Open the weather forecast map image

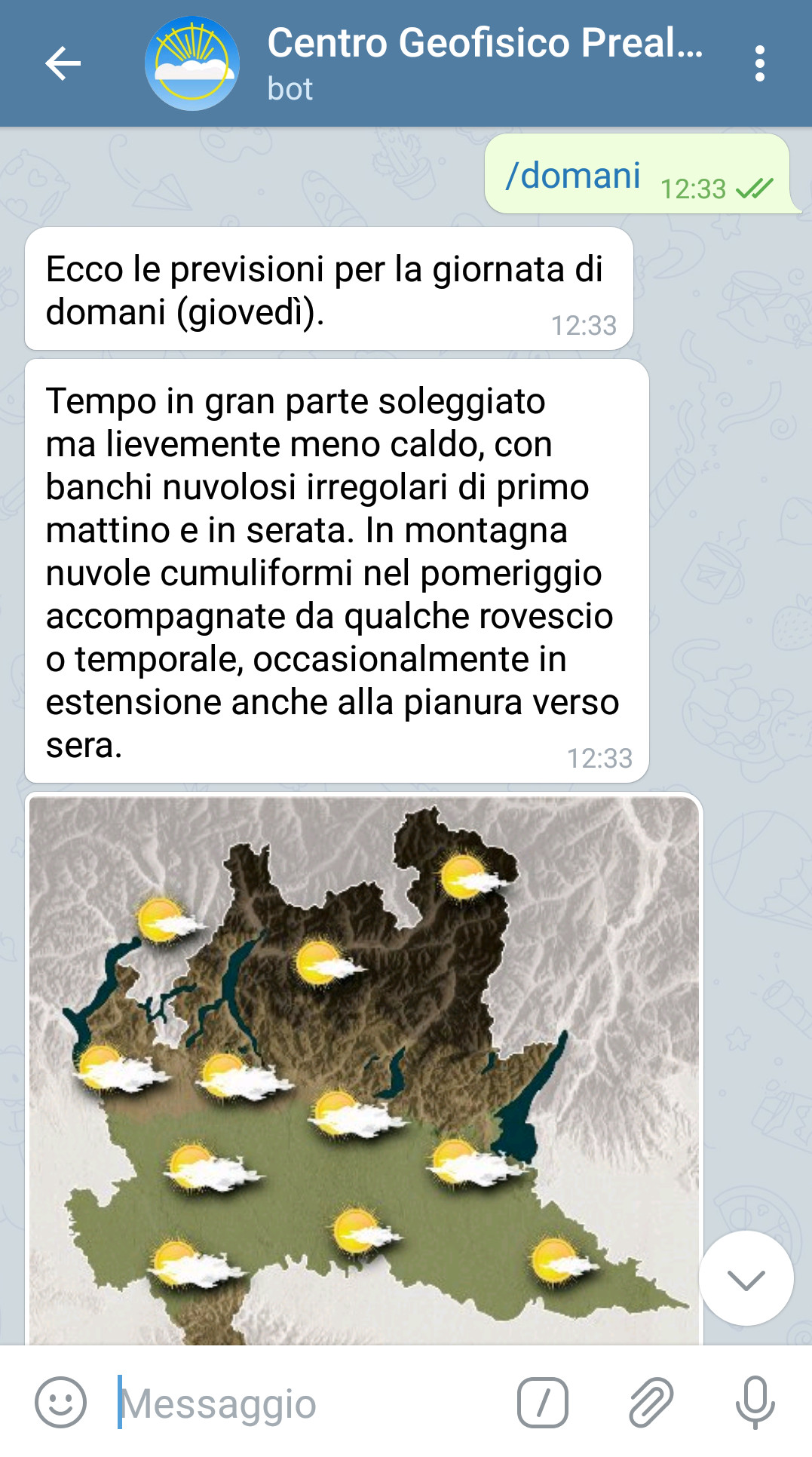pyautogui.click(x=364, y=1069)
